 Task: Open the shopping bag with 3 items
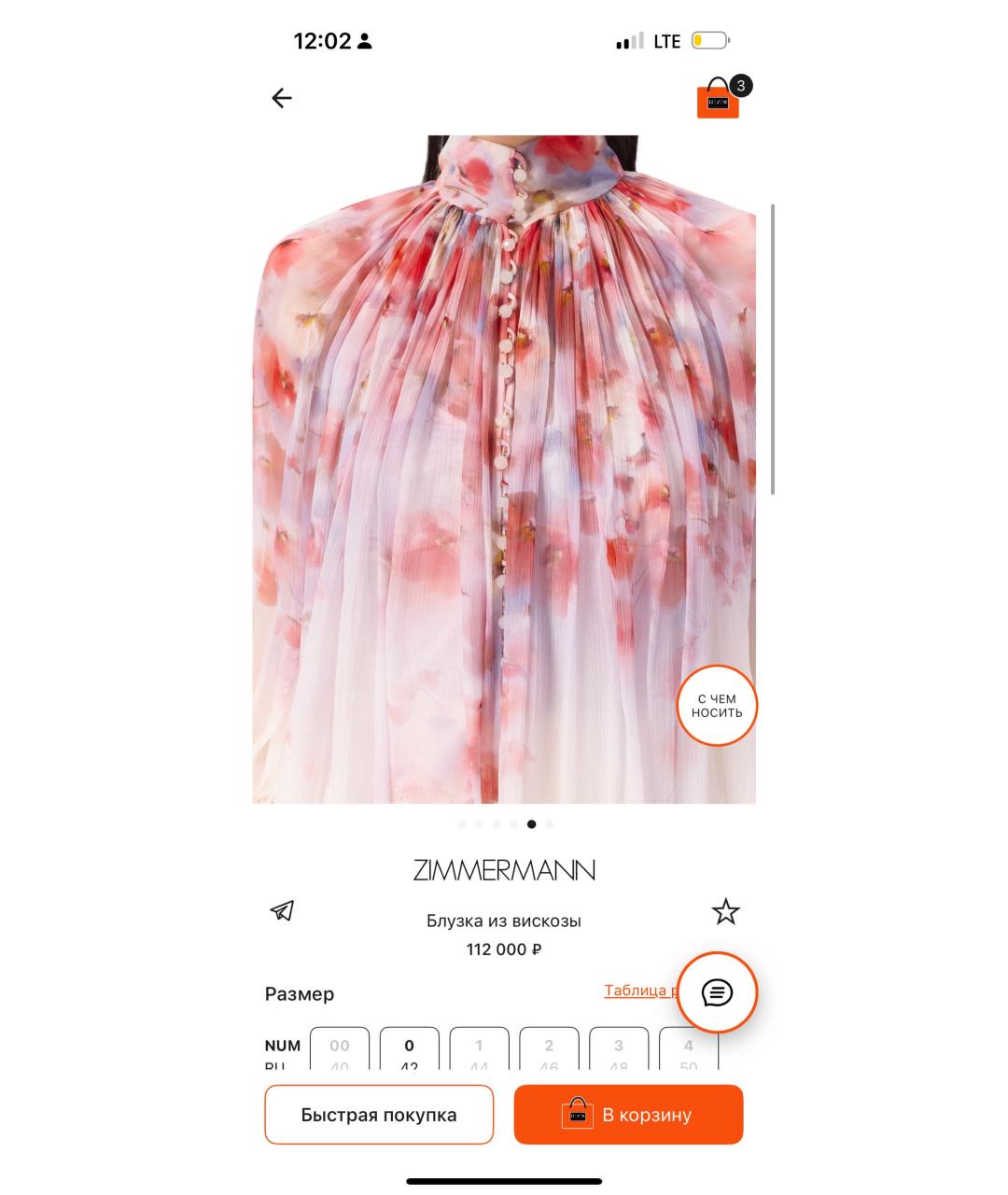[719, 99]
